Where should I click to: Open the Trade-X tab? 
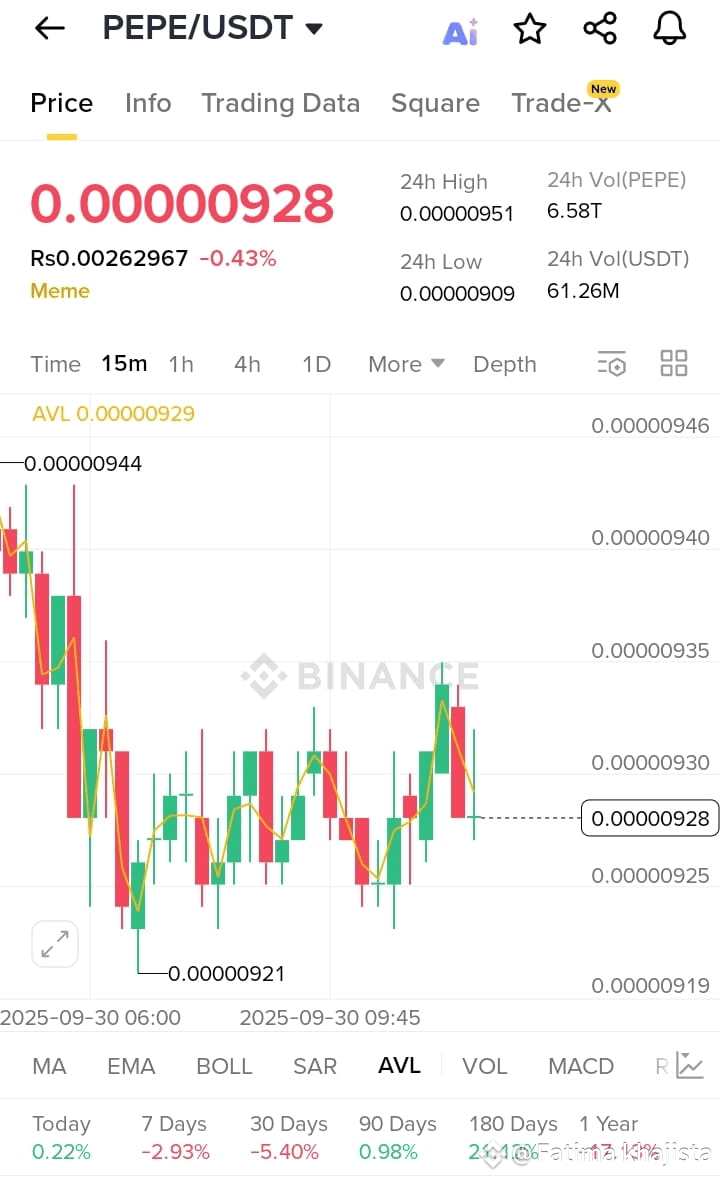(x=562, y=102)
